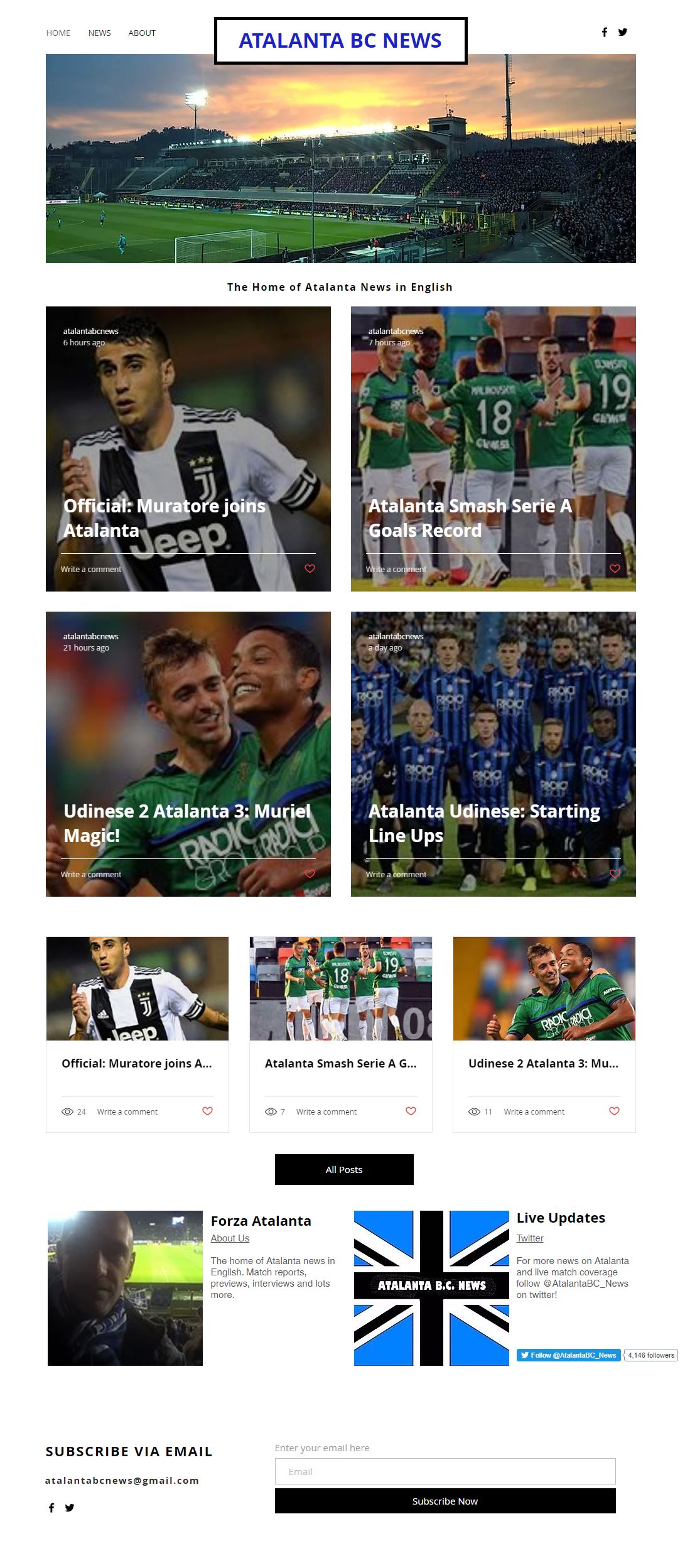The width and height of the screenshot is (685, 1568).
Task: Open the ABOUT page
Action: (x=142, y=33)
